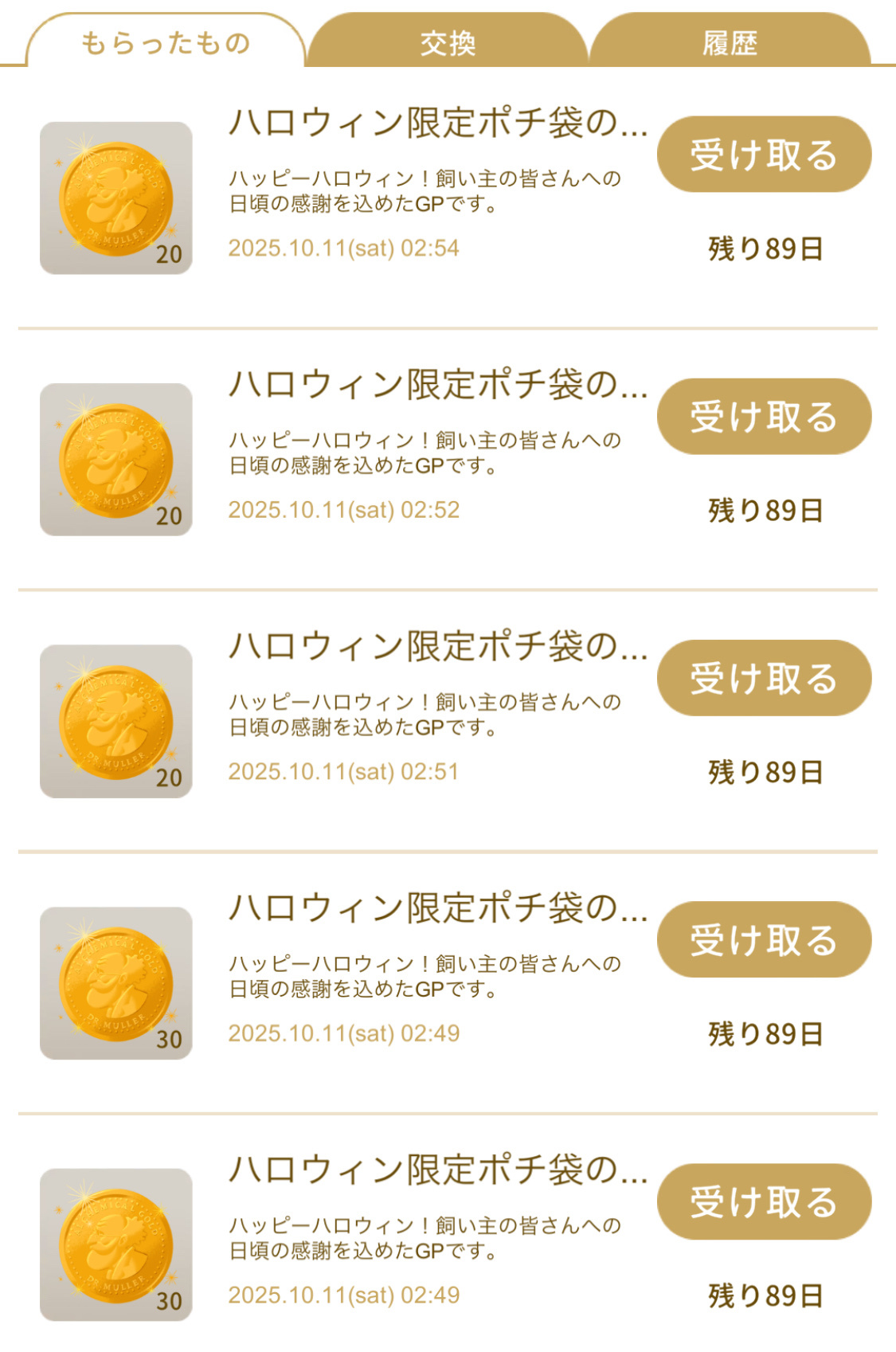
Task: Select the もらったもの tab
Action: click(x=166, y=42)
